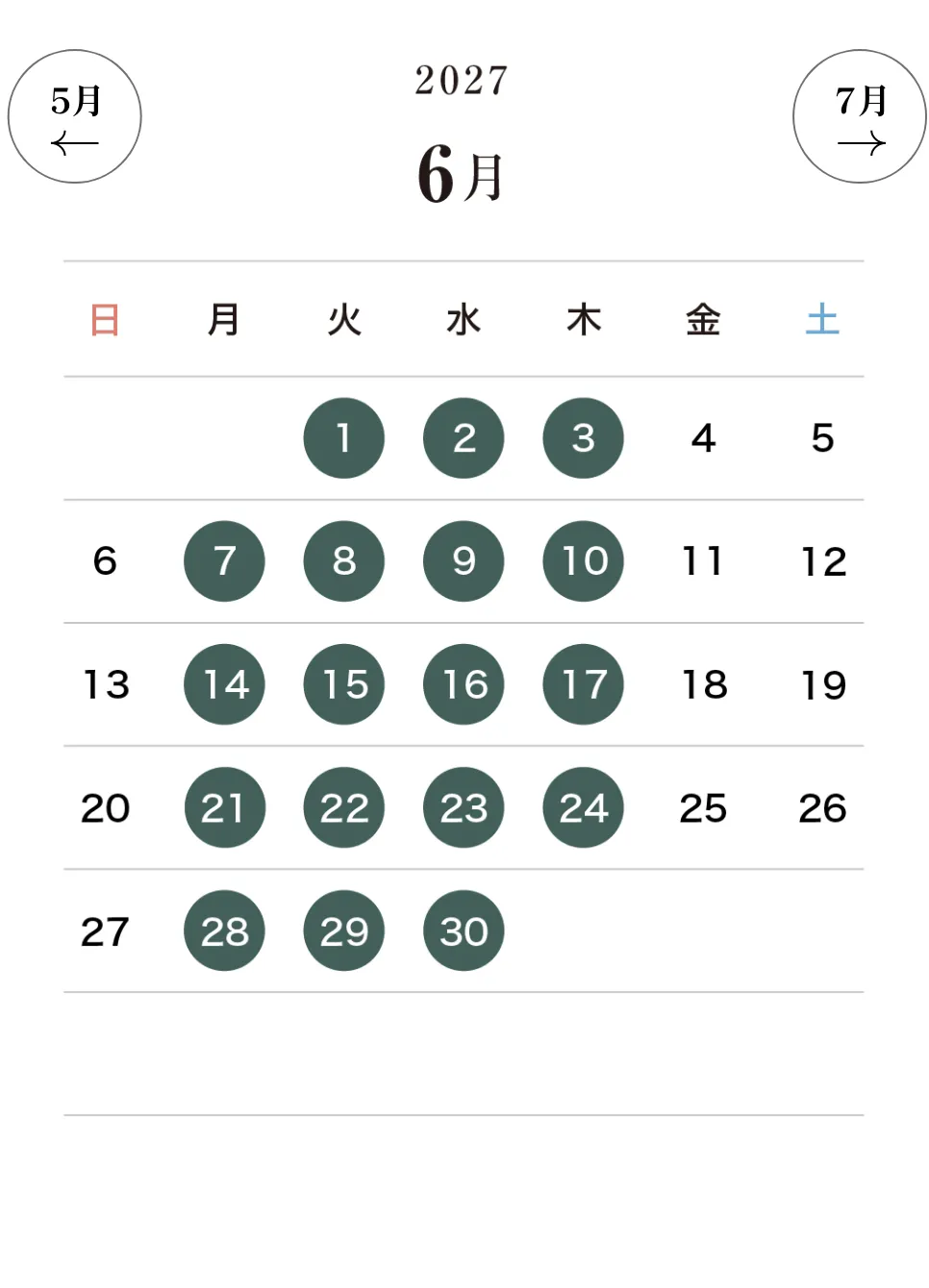
Task: Go to next month 7月
Action: pos(859,116)
